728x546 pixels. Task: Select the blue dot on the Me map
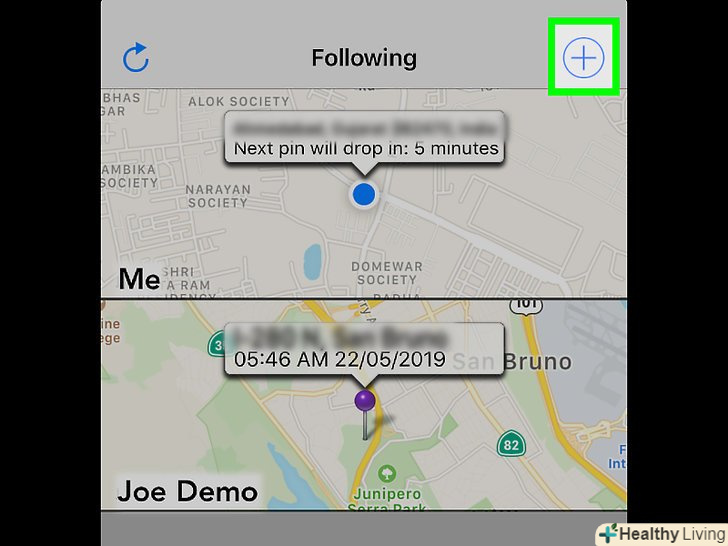[x=365, y=194]
